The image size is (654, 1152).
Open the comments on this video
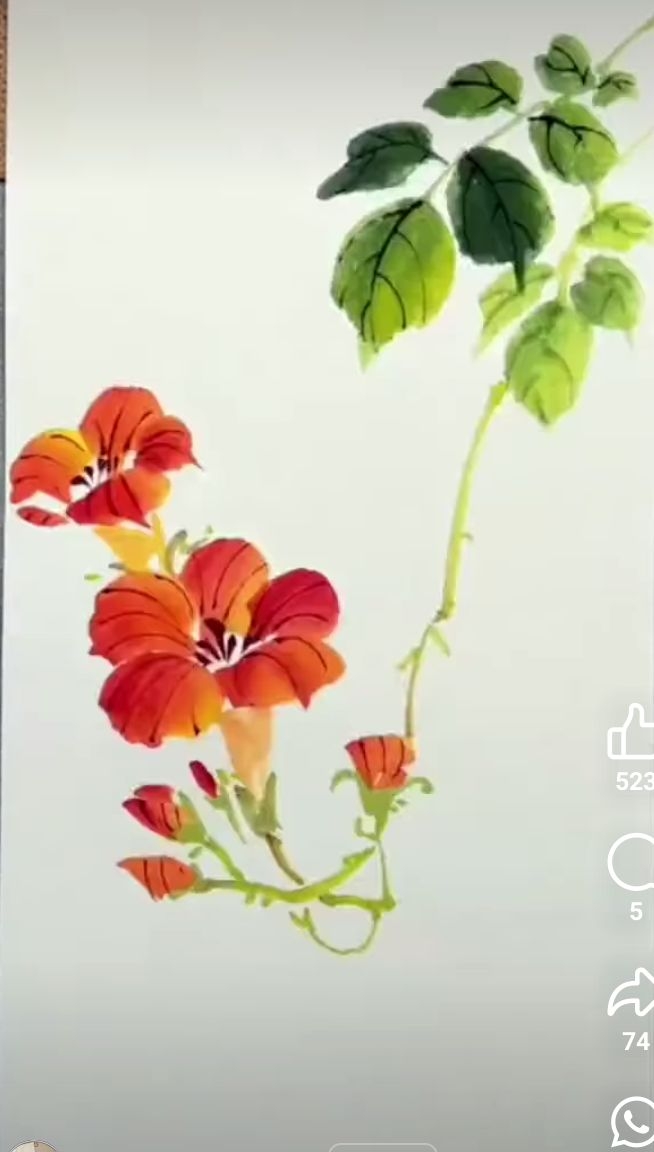coord(632,863)
